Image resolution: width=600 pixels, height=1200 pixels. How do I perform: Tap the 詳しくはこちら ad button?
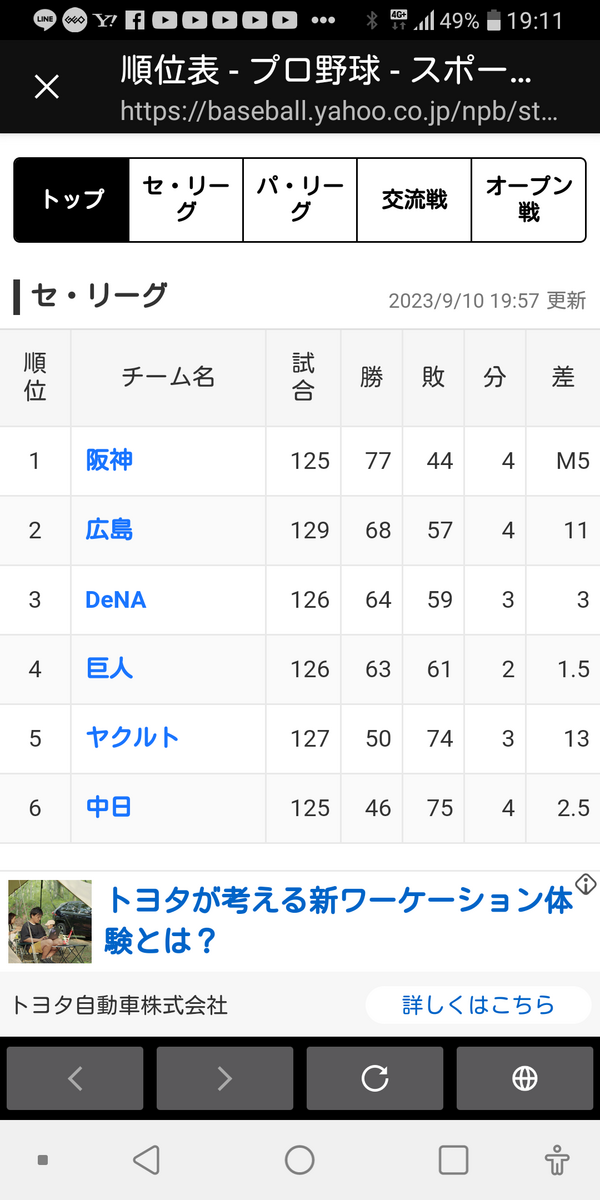(x=478, y=1005)
